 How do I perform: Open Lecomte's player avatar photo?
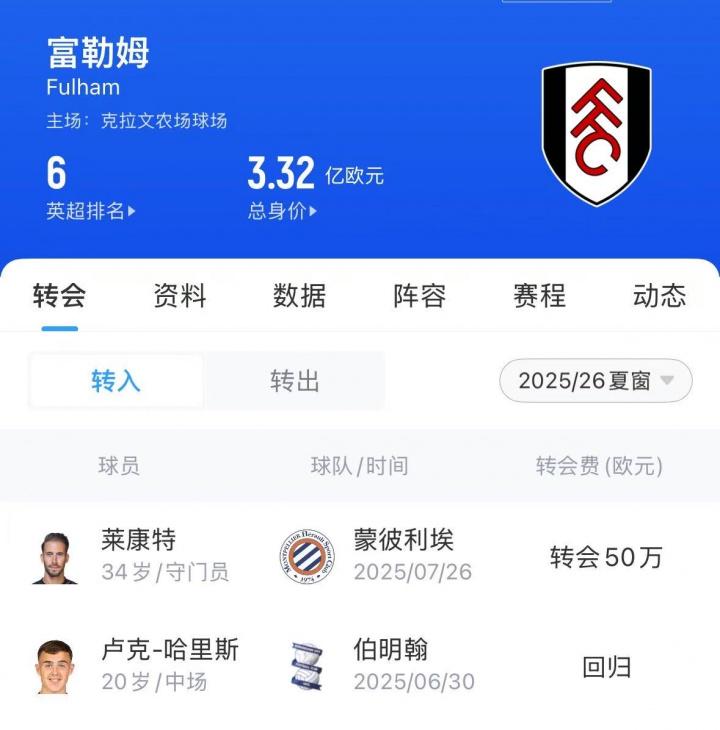pos(55,557)
